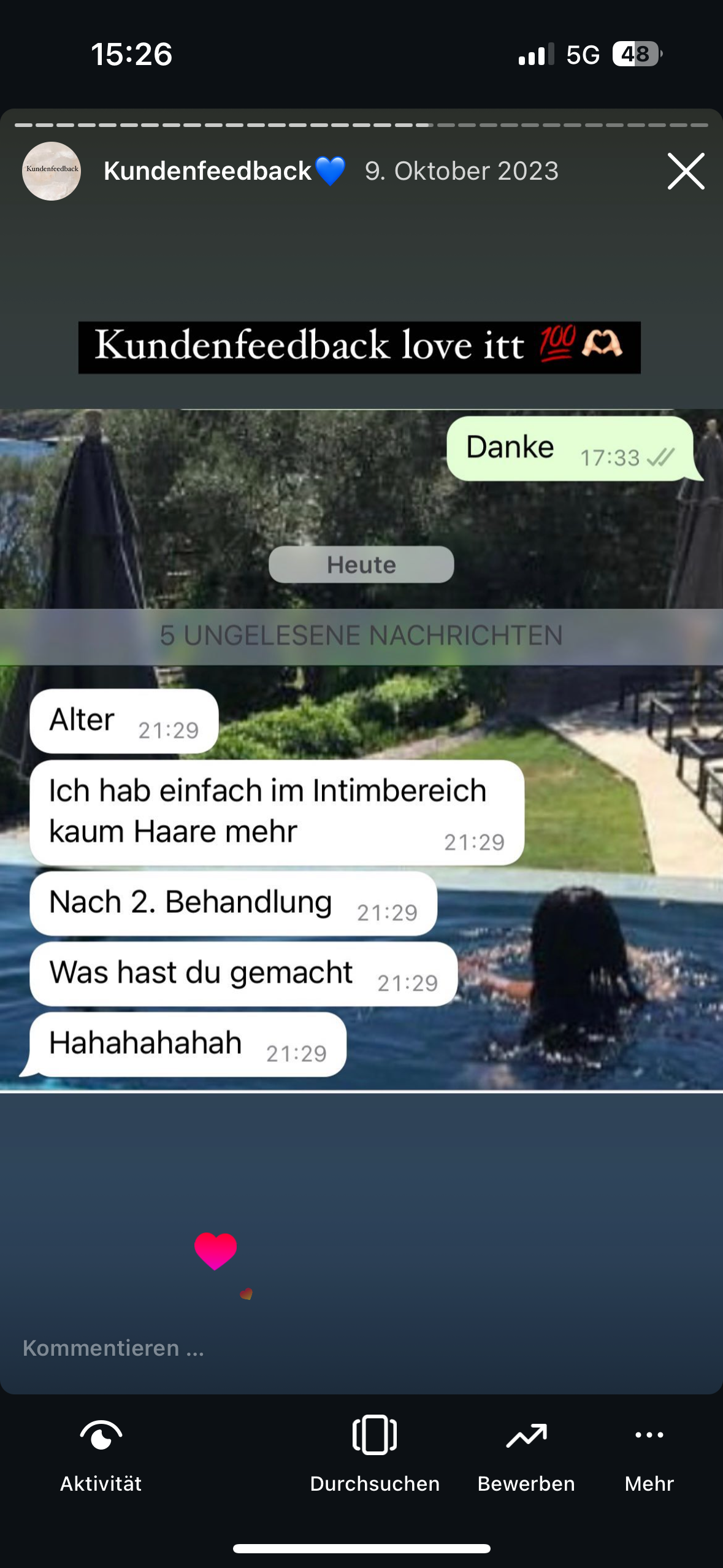The height and width of the screenshot is (1568, 723).
Task: Select Bewerben to promote this story
Action: click(526, 1454)
